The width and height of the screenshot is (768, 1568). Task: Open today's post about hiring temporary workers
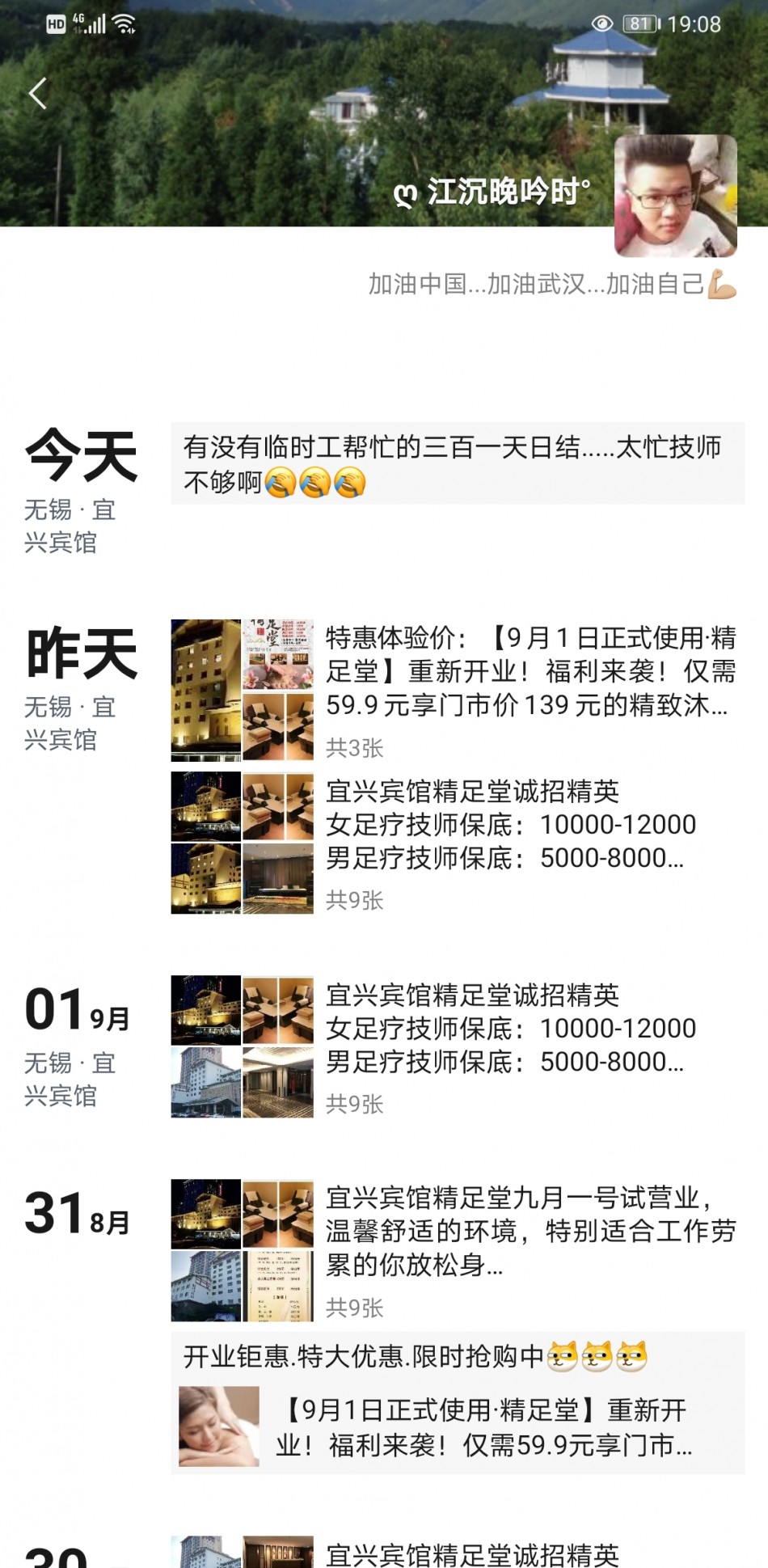point(457,463)
